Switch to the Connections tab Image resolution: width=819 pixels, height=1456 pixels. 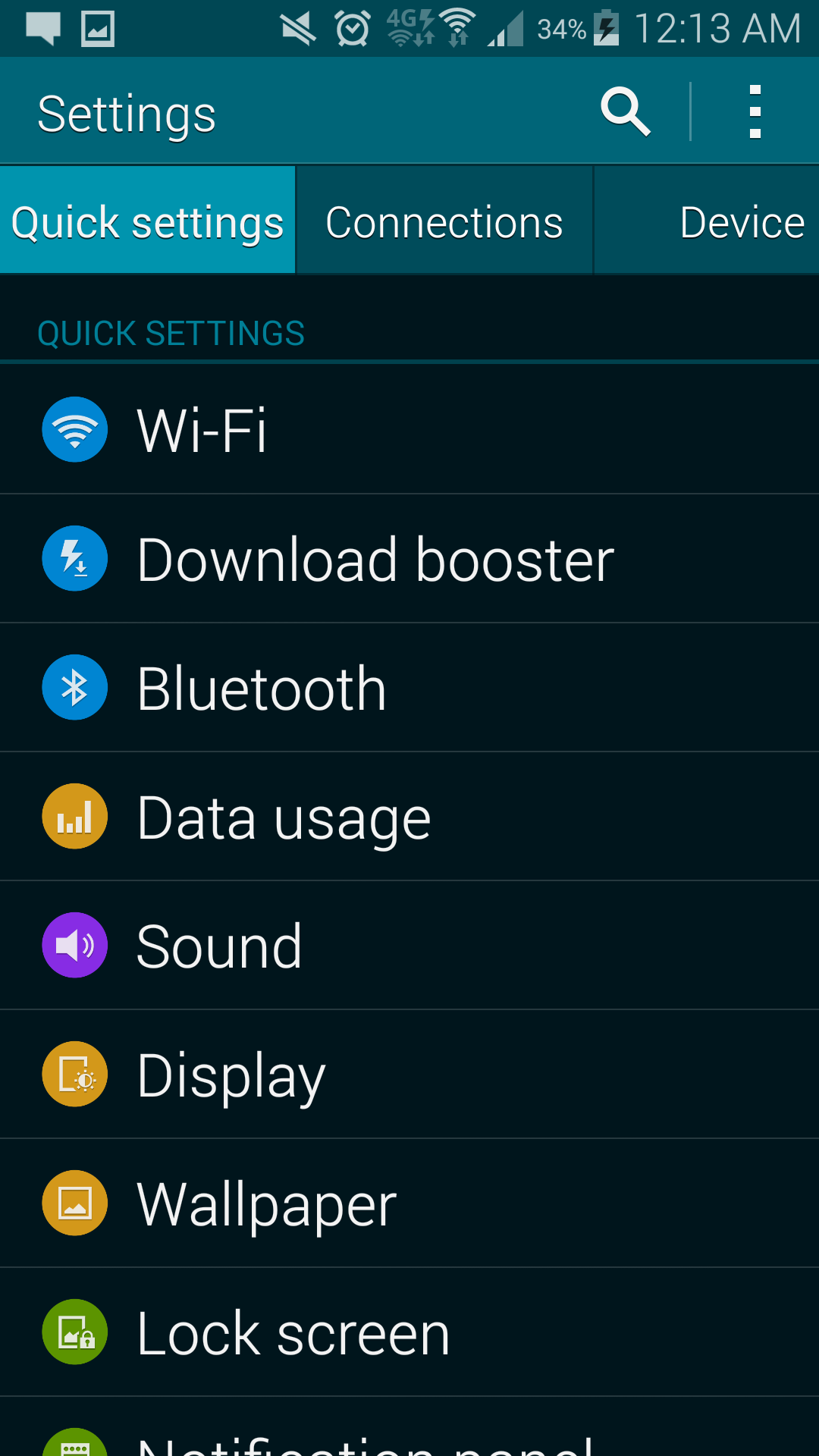444,220
